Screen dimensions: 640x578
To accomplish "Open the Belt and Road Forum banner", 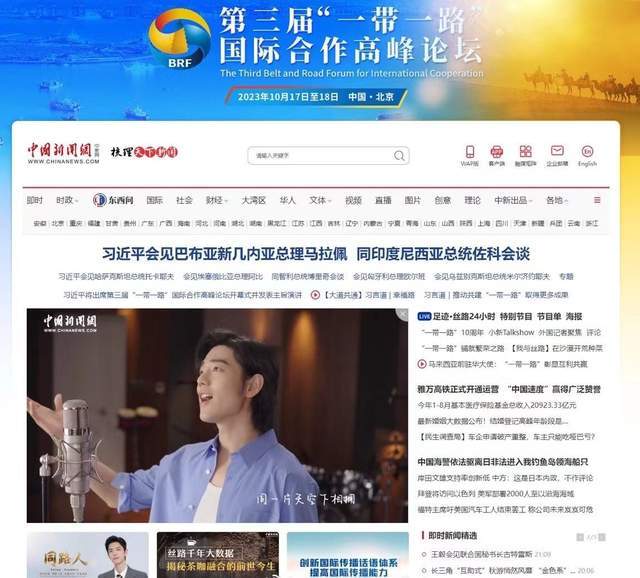I will pyautogui.click(x=320, y=55).
